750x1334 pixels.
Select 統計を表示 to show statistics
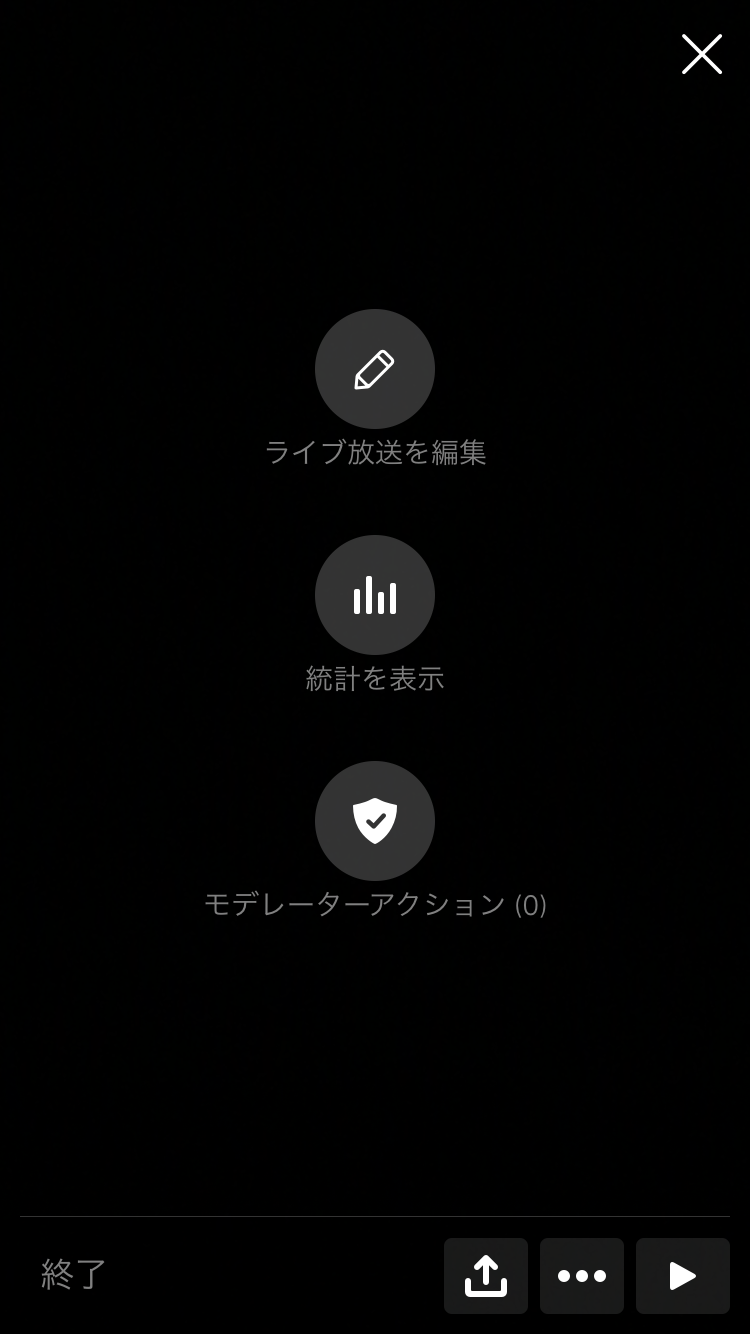(x=375, y=678)
